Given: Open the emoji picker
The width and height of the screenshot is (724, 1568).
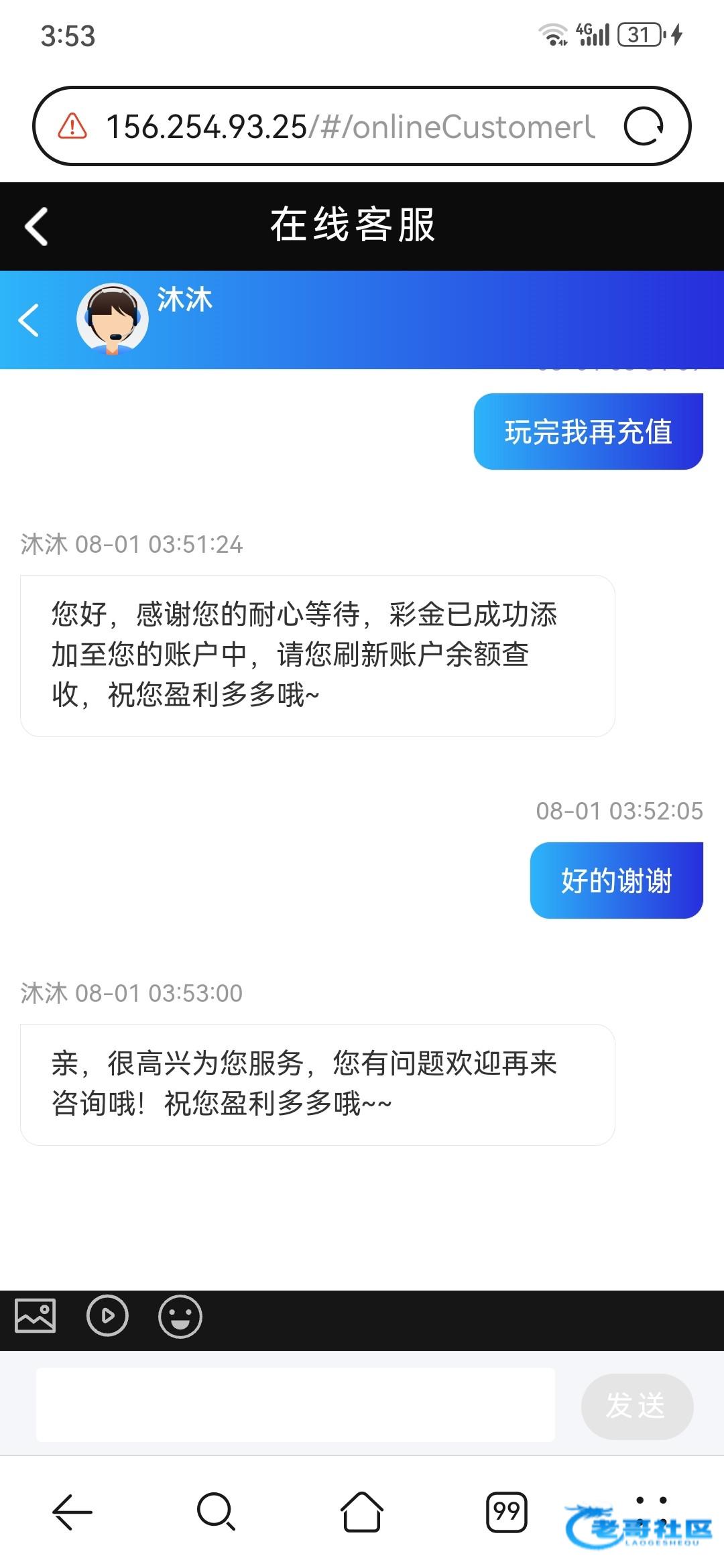Looking at the screenshot, I should (180, 1316).
